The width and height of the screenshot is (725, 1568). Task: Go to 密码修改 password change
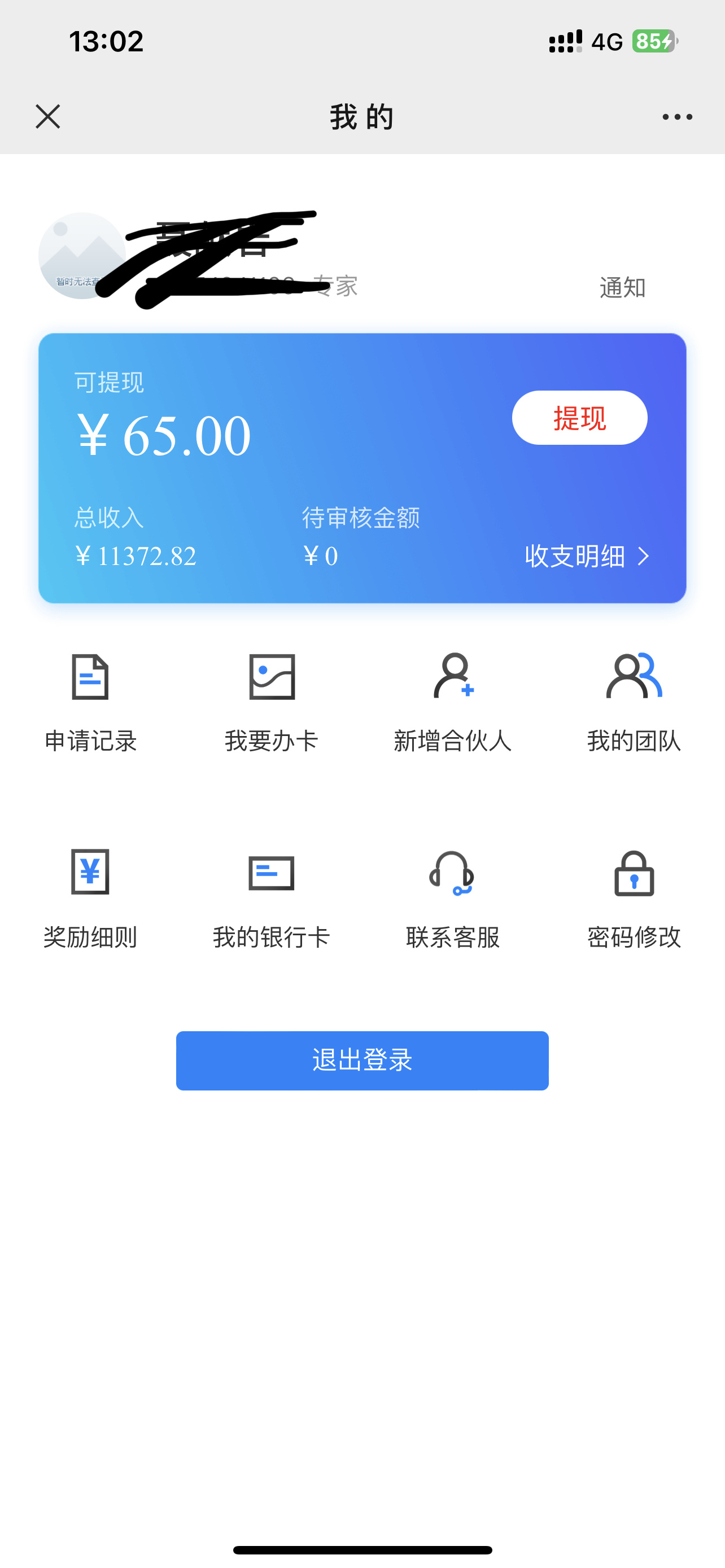coord(634,898)
